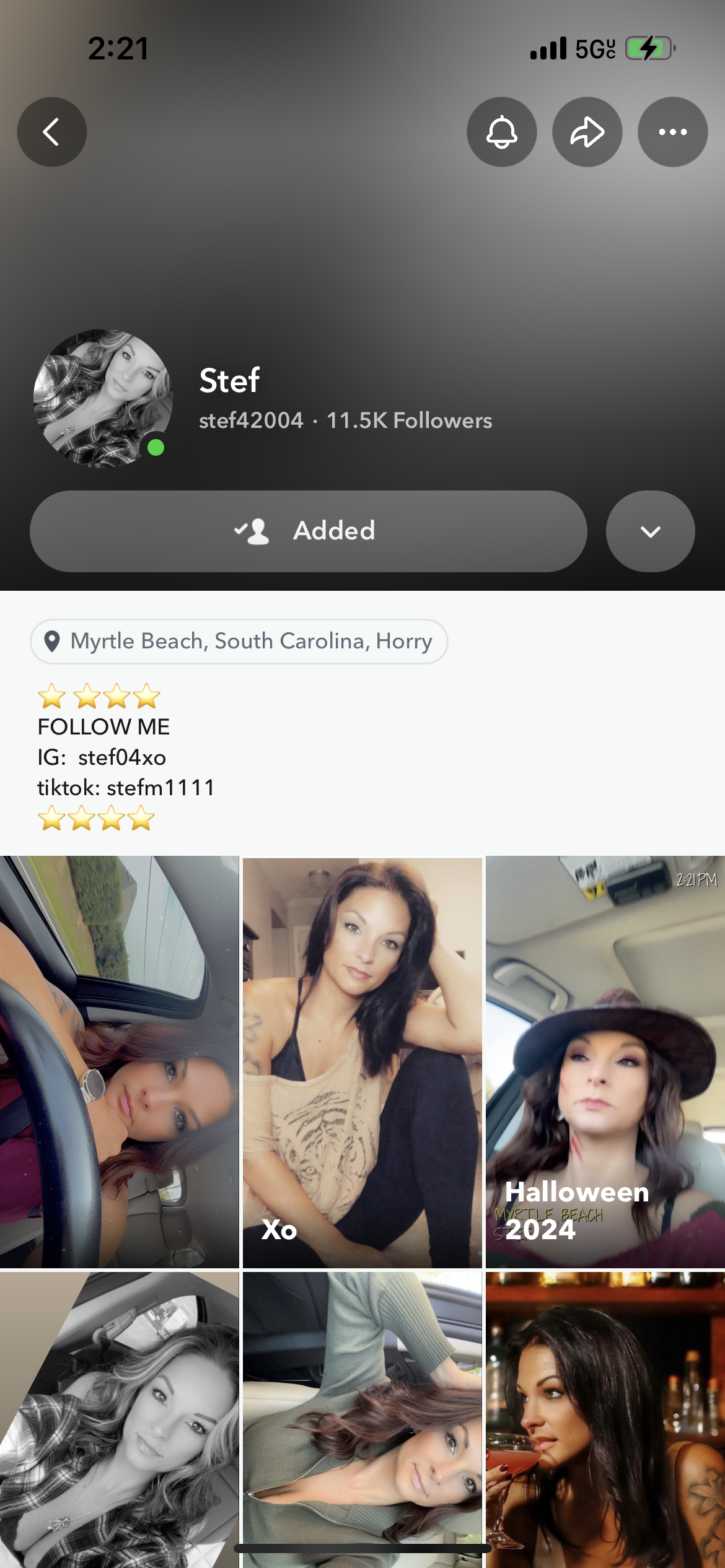Go back using the top arrow

[x=52, y=132]
